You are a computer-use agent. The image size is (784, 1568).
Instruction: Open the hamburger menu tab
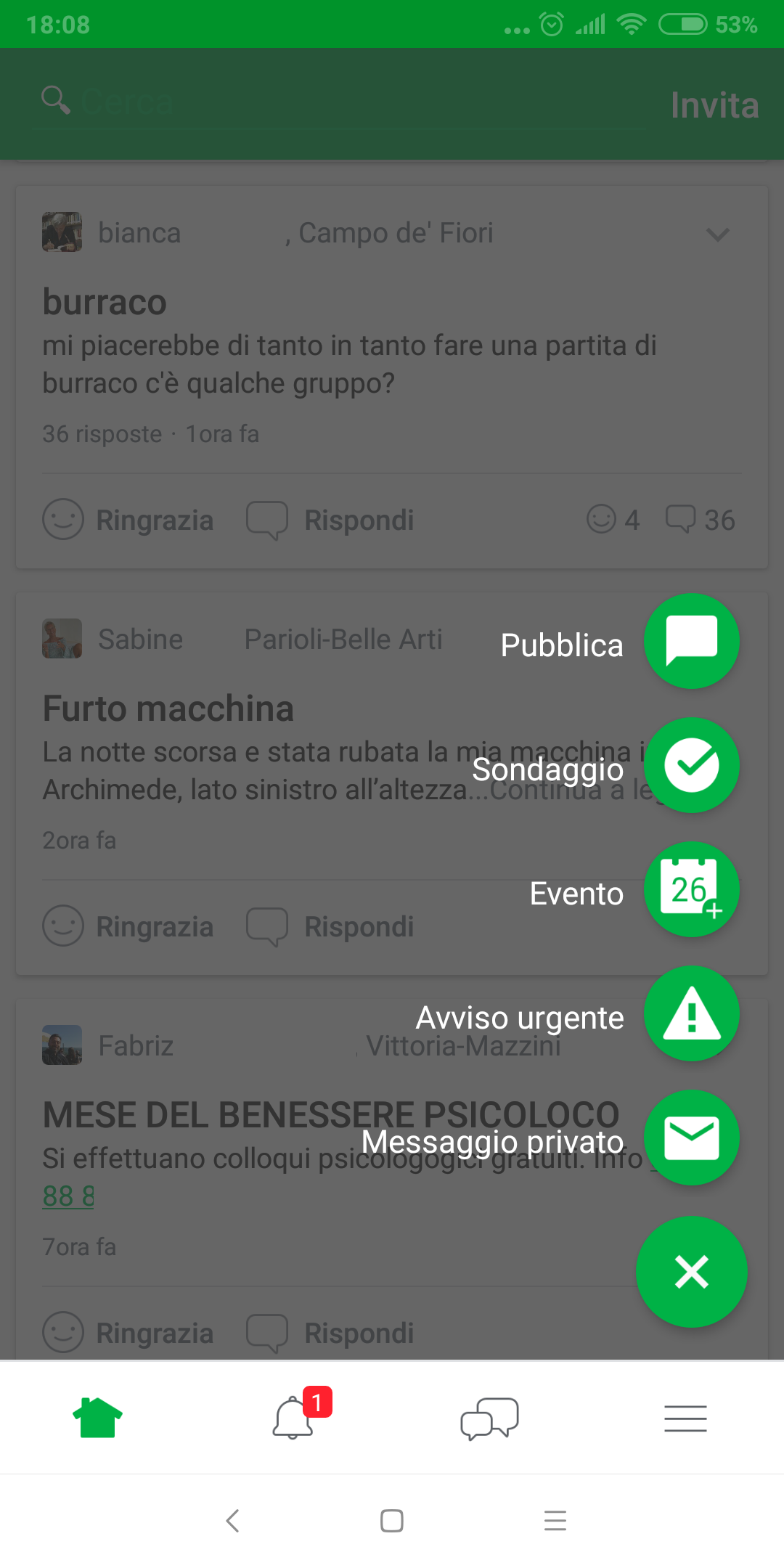[x=686, y=1418]
